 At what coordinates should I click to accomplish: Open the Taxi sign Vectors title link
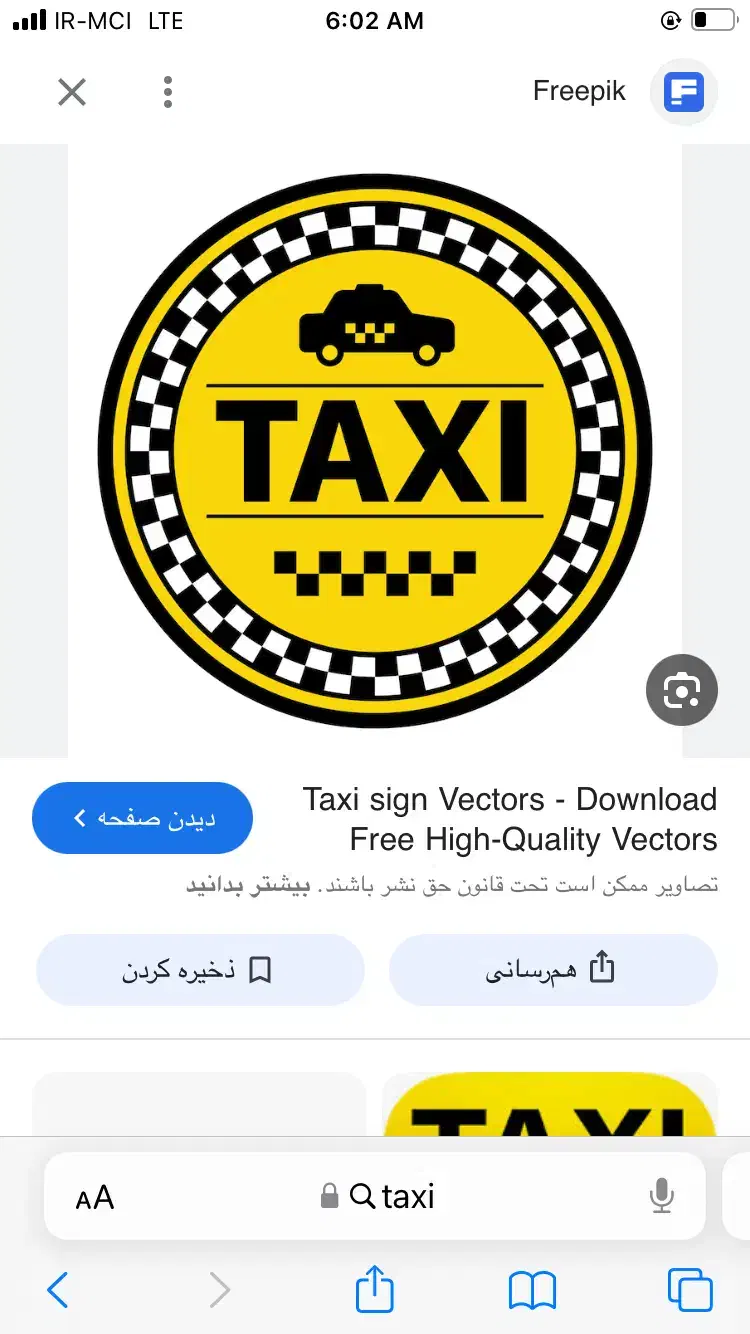pos(510,819)
